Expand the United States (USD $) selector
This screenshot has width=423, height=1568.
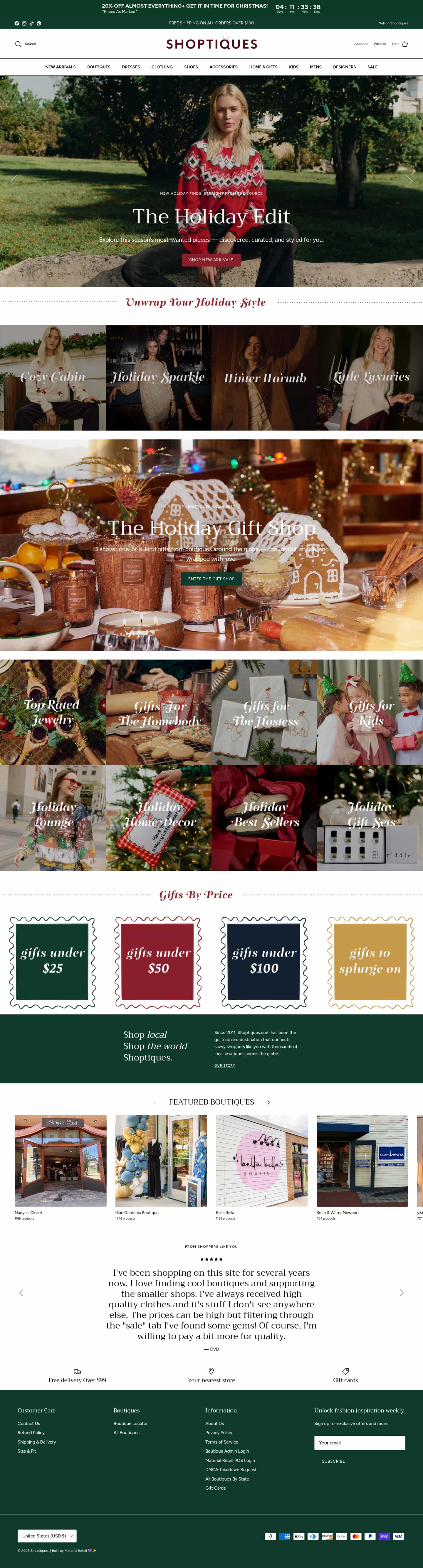coord(47,1536)
